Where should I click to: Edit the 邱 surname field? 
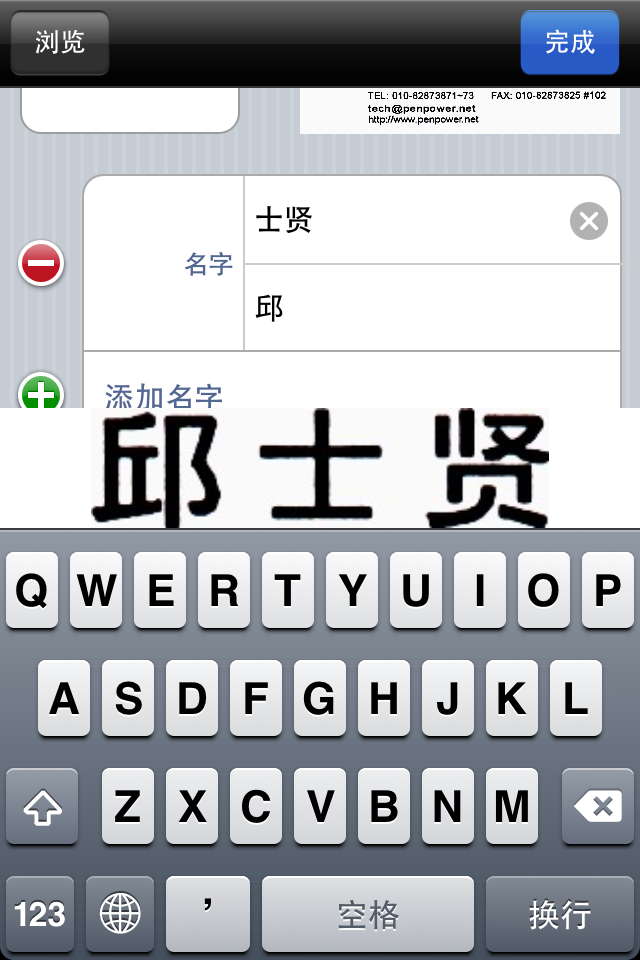[x=430, y=308]
